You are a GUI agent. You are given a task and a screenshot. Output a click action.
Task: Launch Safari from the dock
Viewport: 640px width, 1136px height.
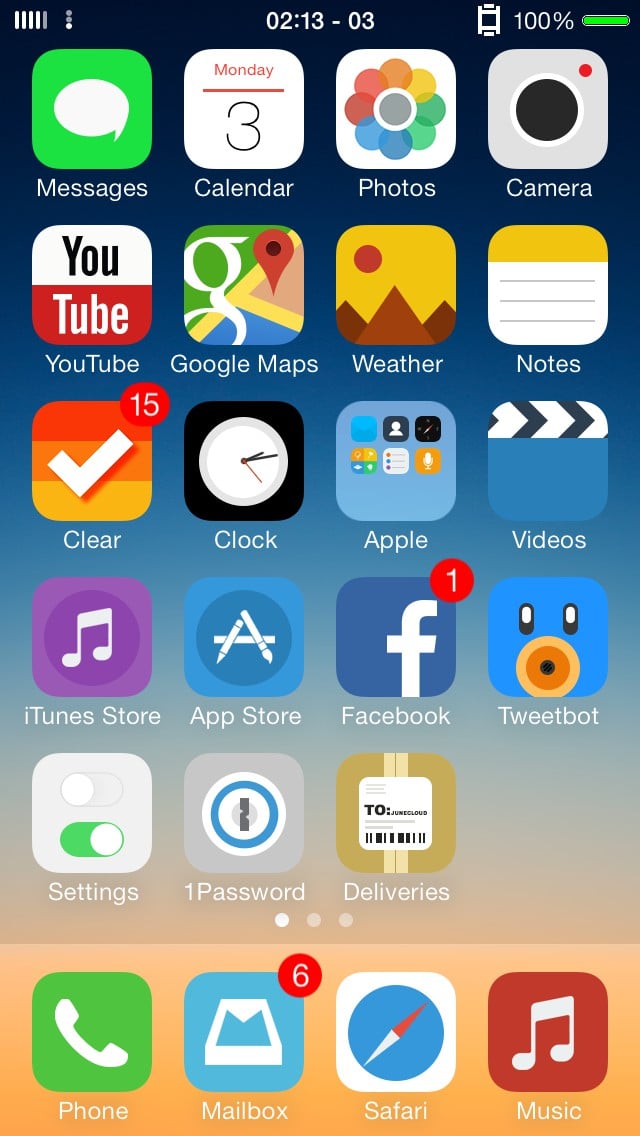point(396,1032)
